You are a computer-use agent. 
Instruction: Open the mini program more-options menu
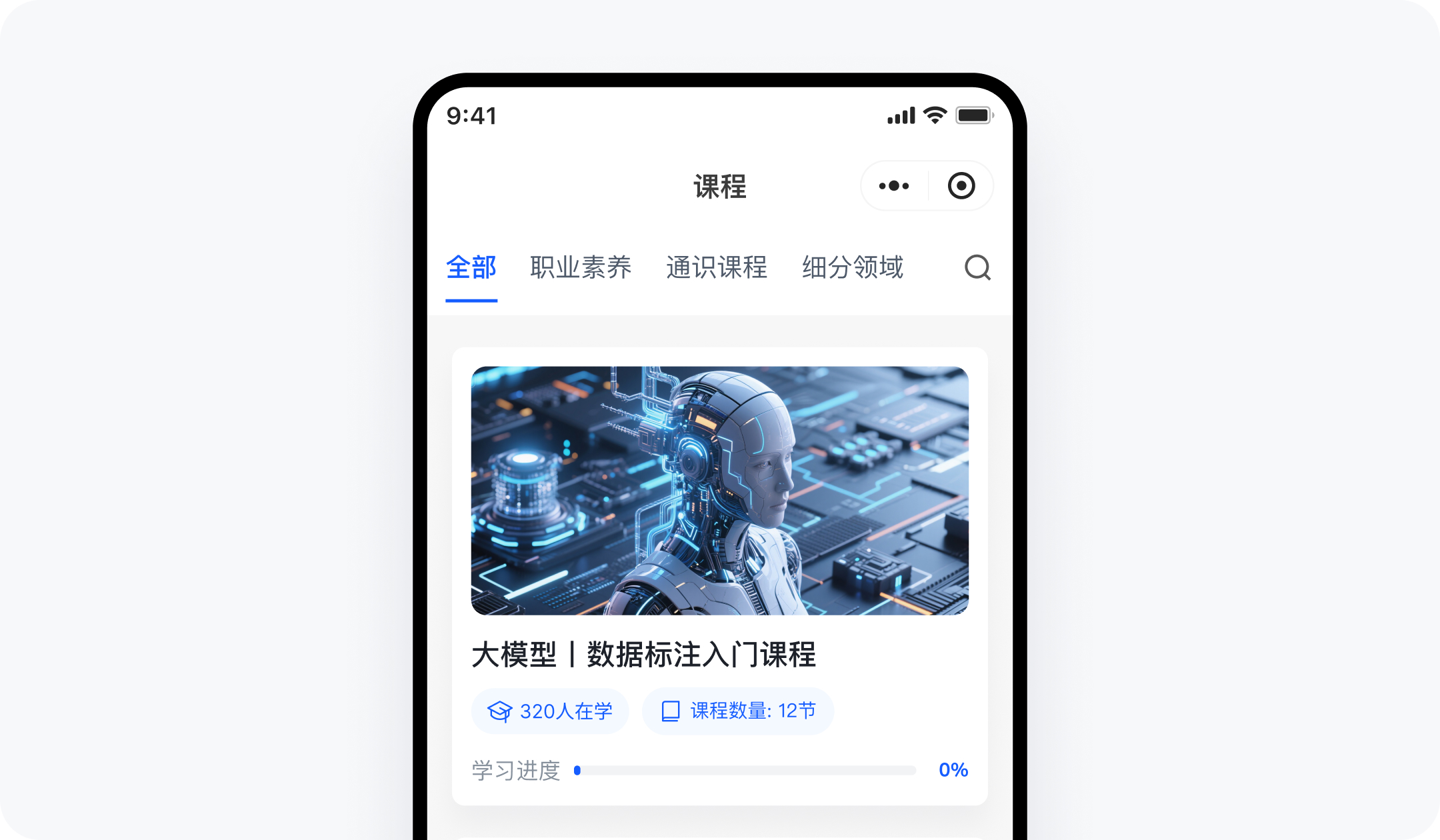point(894,186)
